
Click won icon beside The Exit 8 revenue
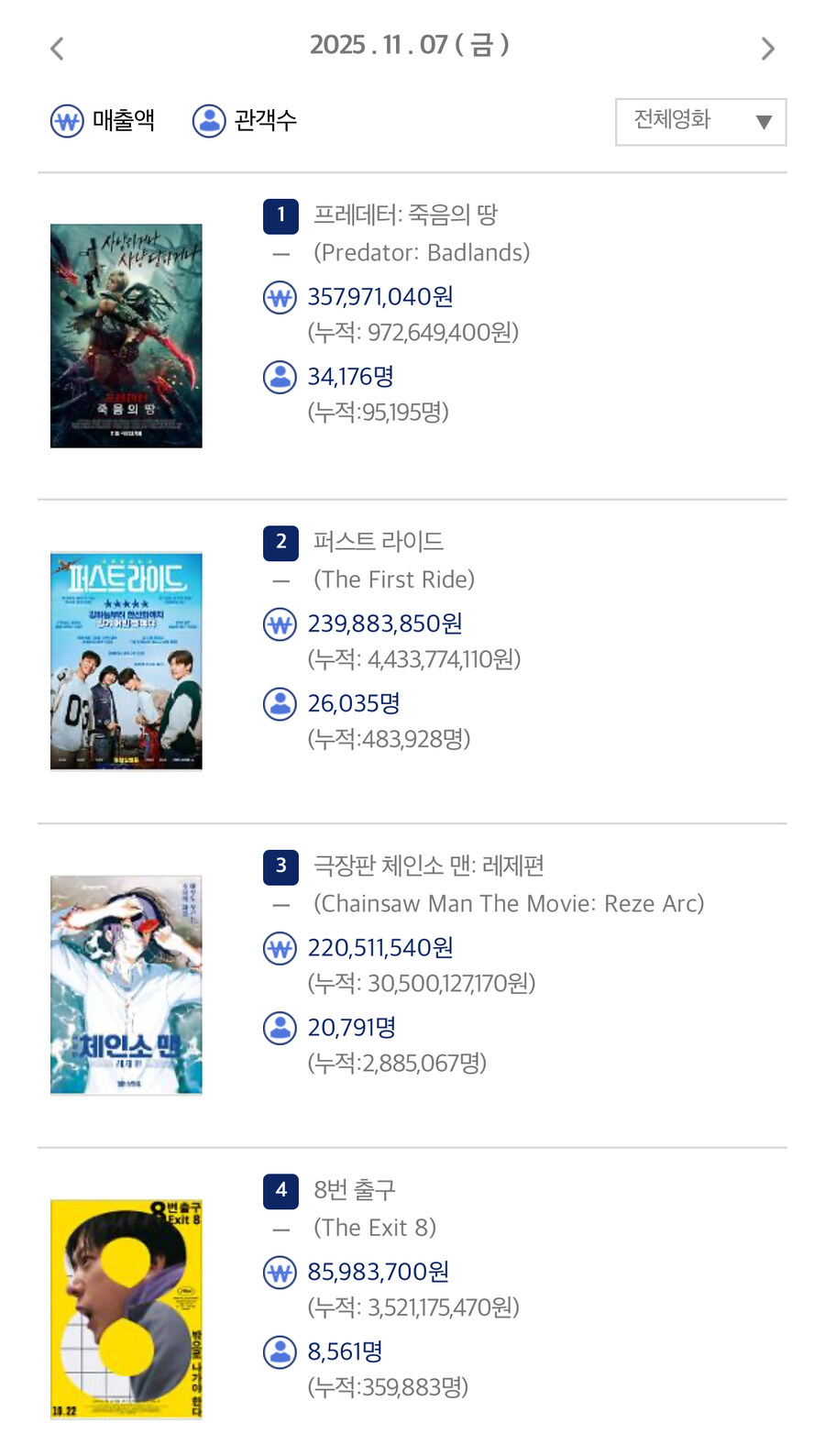280,1272
